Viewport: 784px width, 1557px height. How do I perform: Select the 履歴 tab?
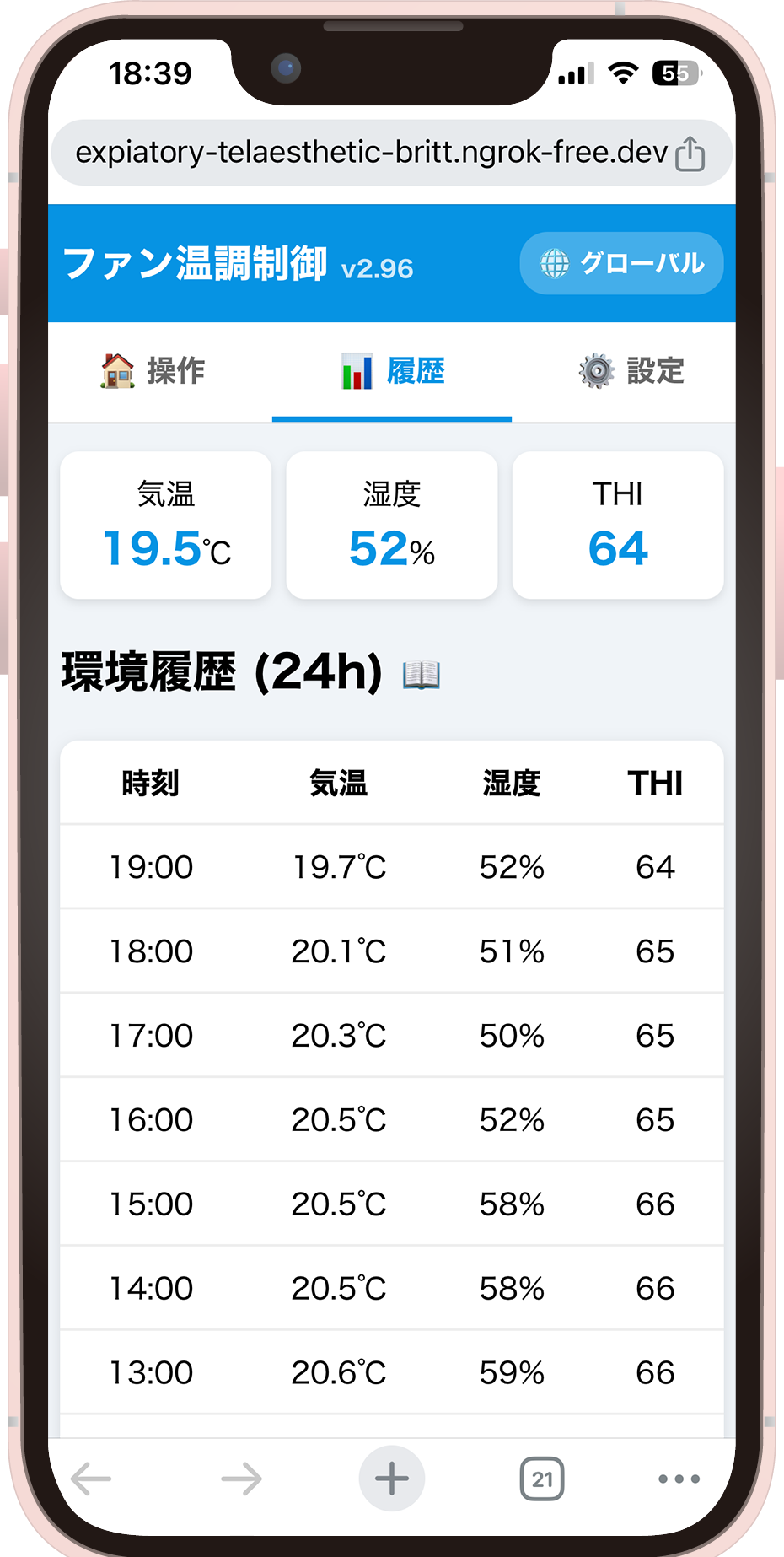coord(392,371)
